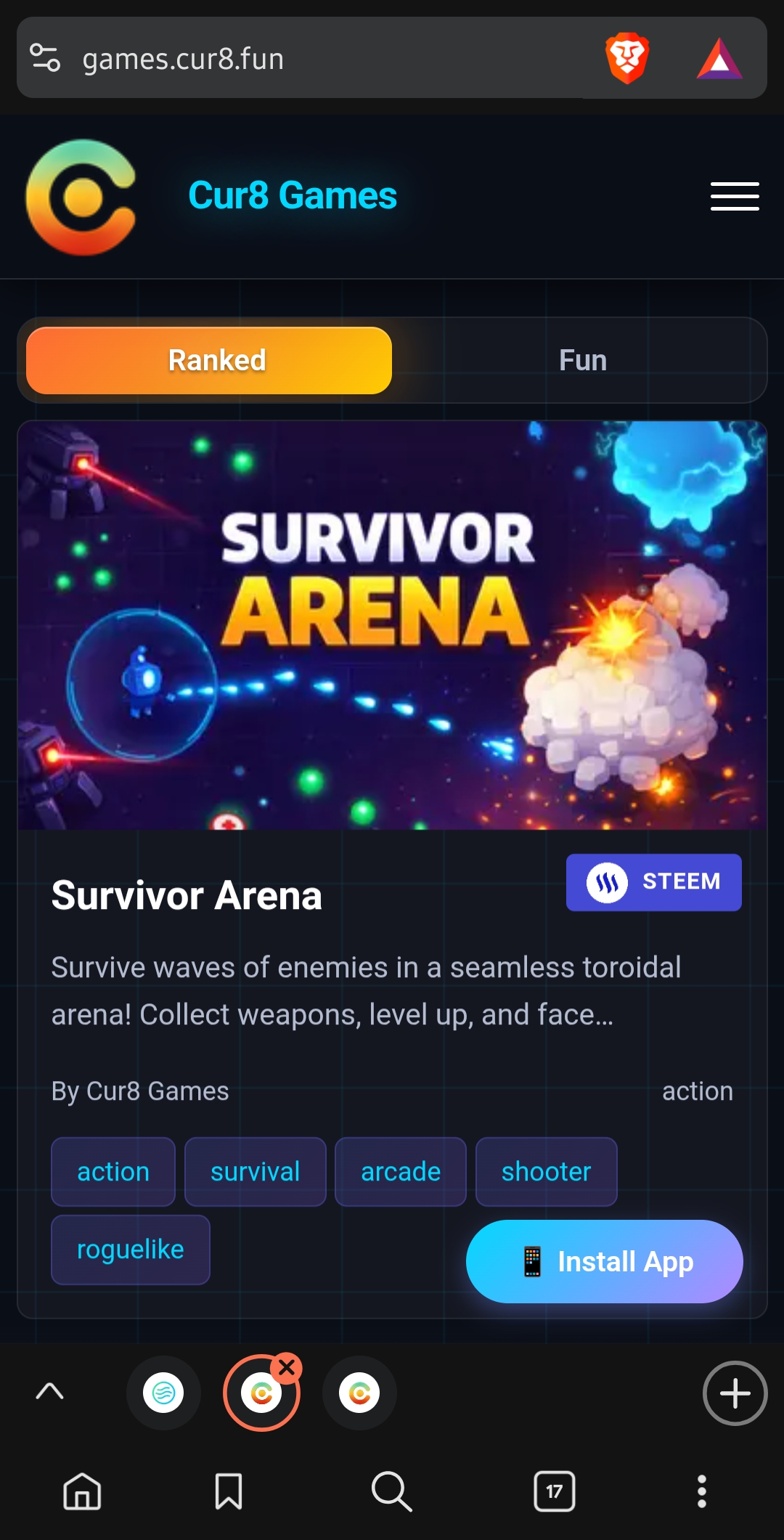Add a new tab with plus button
The image size is (784, 1540).
pyautogui.click(x=735, y=1393)
